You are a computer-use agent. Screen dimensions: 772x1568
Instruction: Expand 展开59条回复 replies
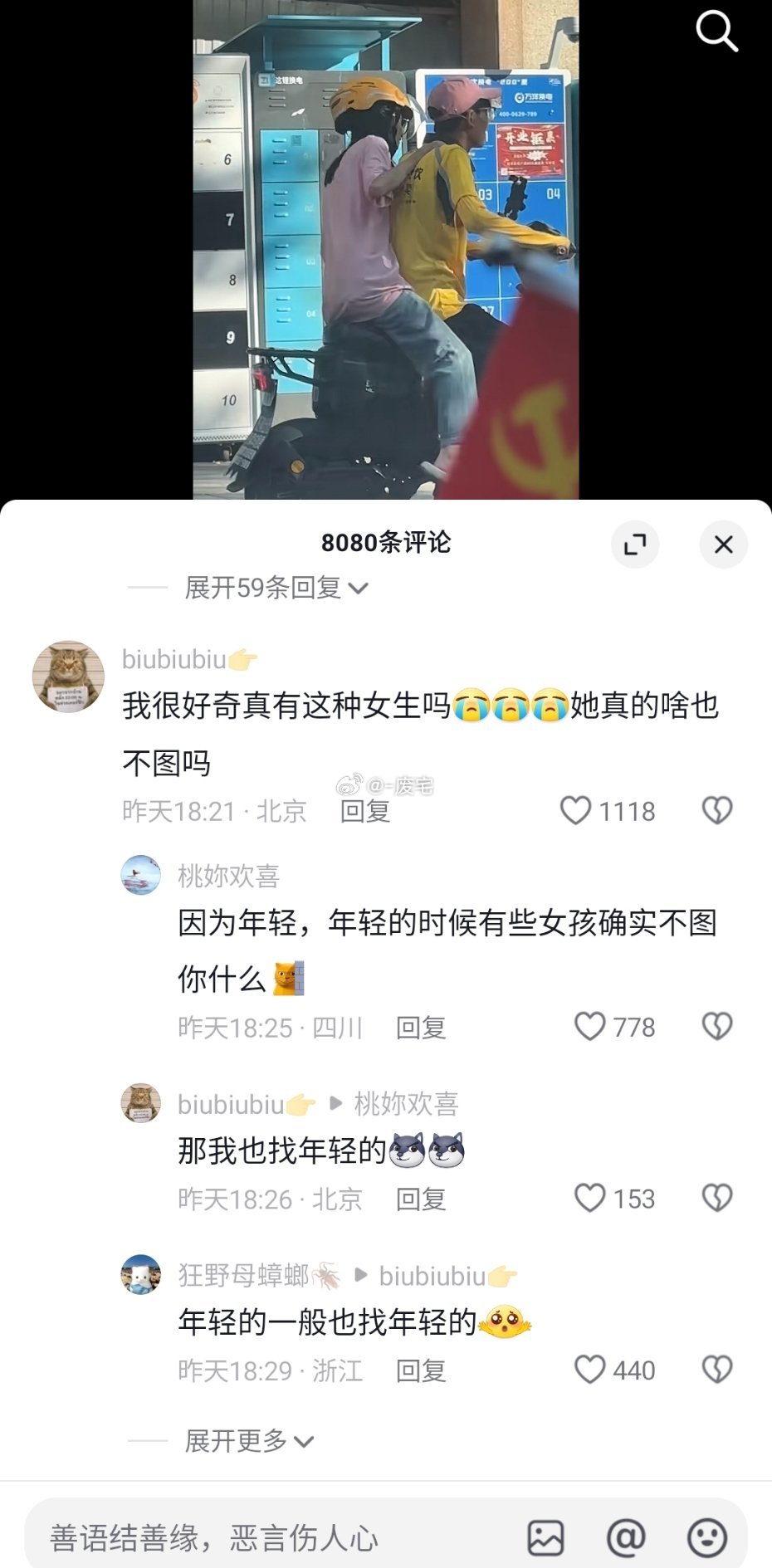[276, 589]
